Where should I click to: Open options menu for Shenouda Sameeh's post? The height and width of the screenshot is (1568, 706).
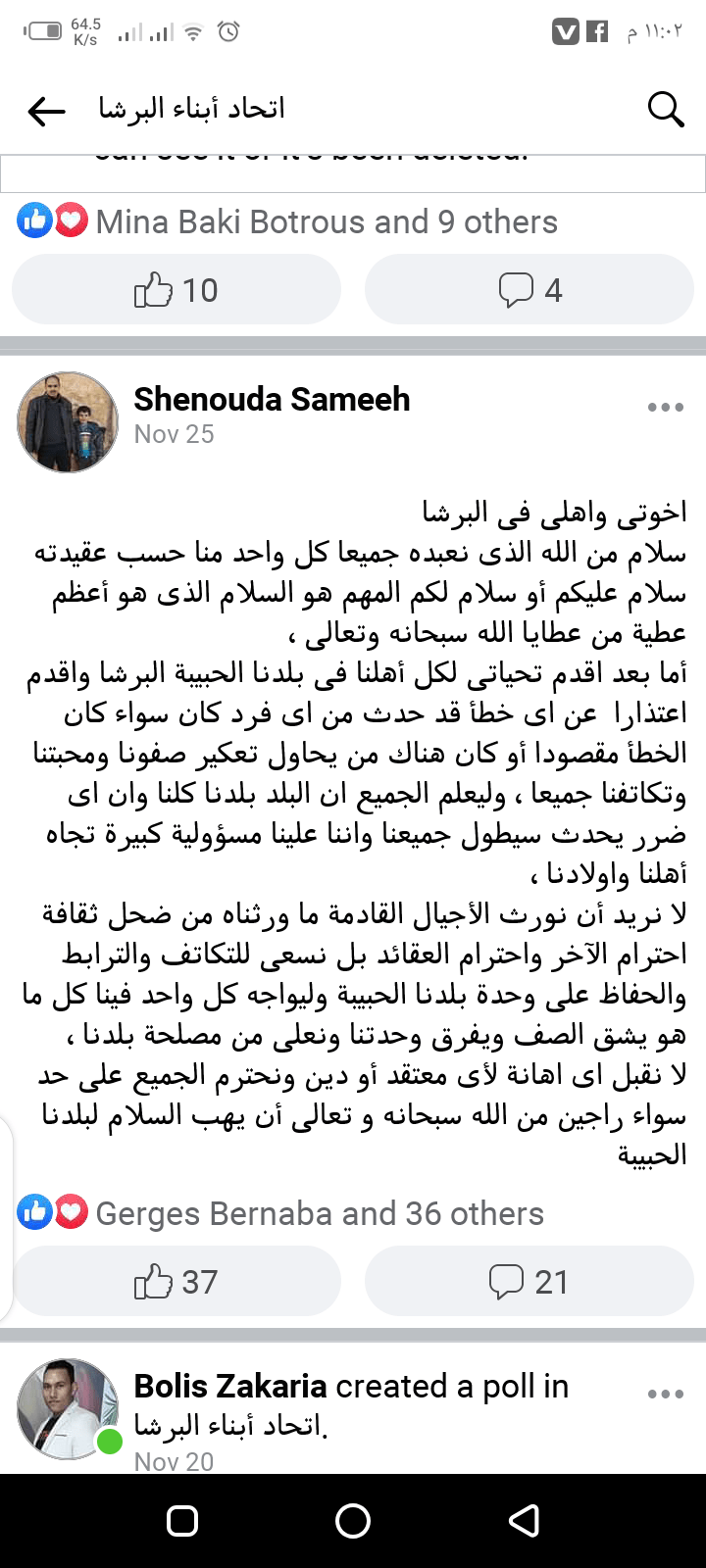point(665,408)
